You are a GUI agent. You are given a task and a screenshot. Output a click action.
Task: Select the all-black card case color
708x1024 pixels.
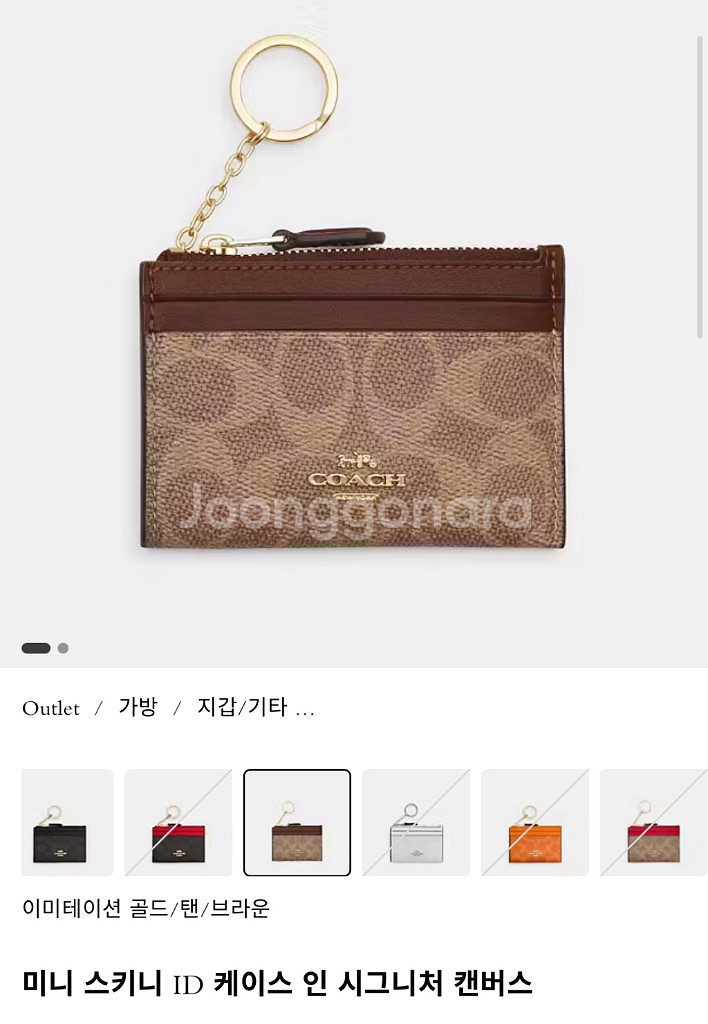[x=67, y=822]
